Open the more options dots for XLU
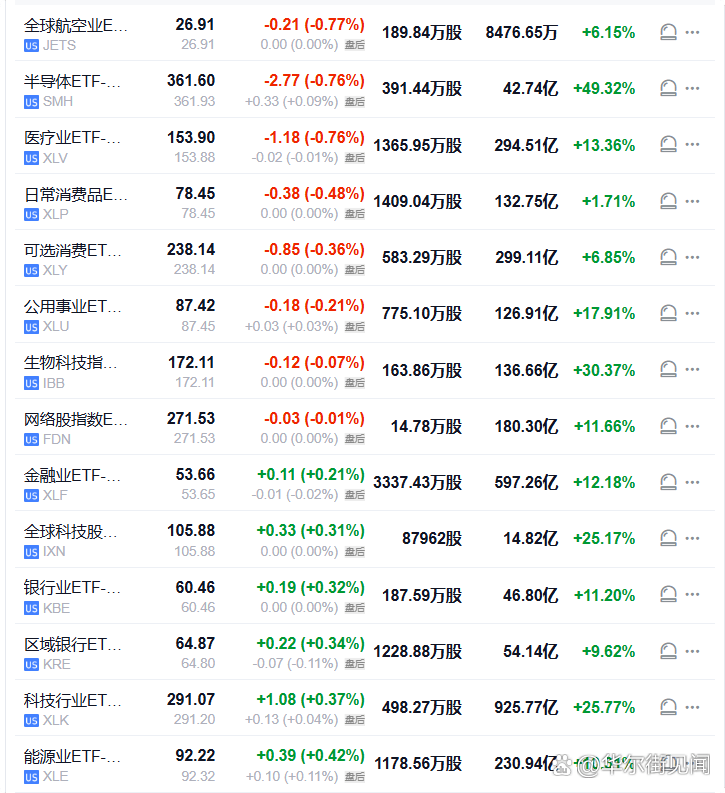Image resolution: width=725 pixels, height=793 pixels. coord(693,314)
